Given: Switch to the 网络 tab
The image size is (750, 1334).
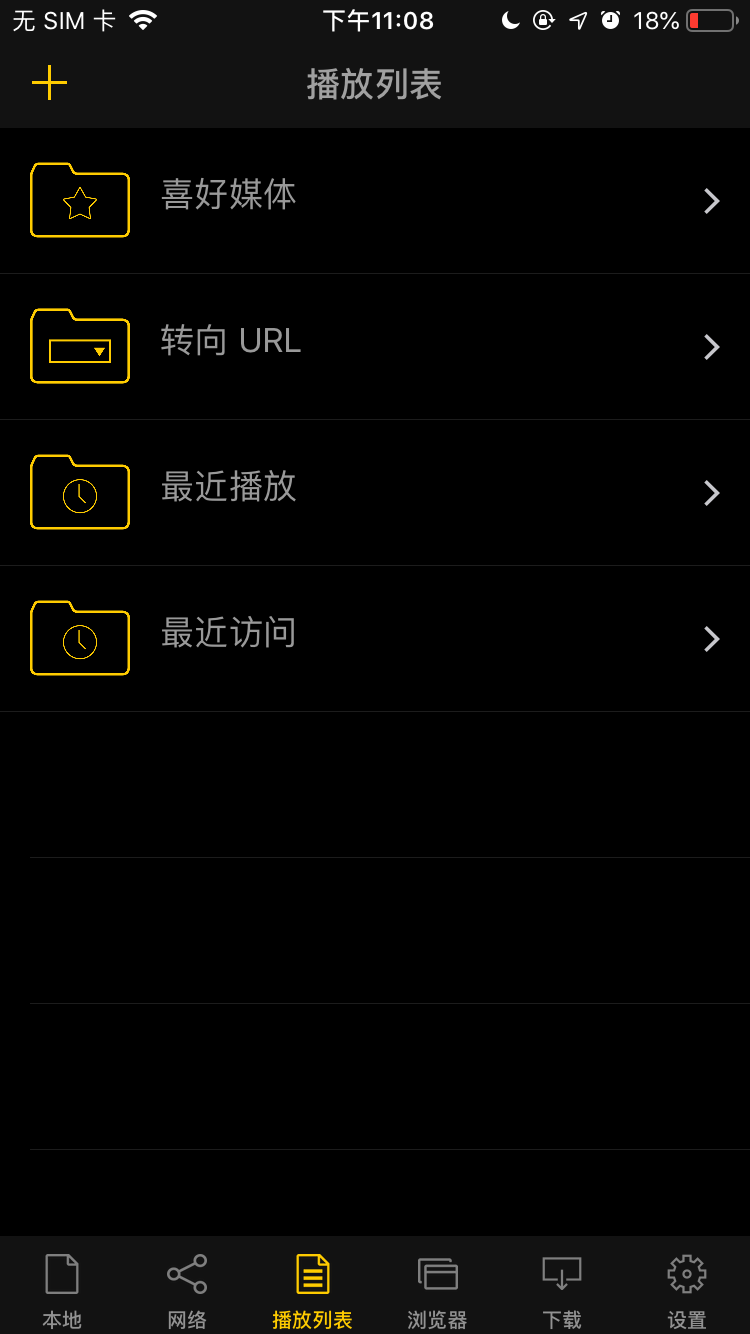Looking at the screenshot, I should pos(187,1290).
